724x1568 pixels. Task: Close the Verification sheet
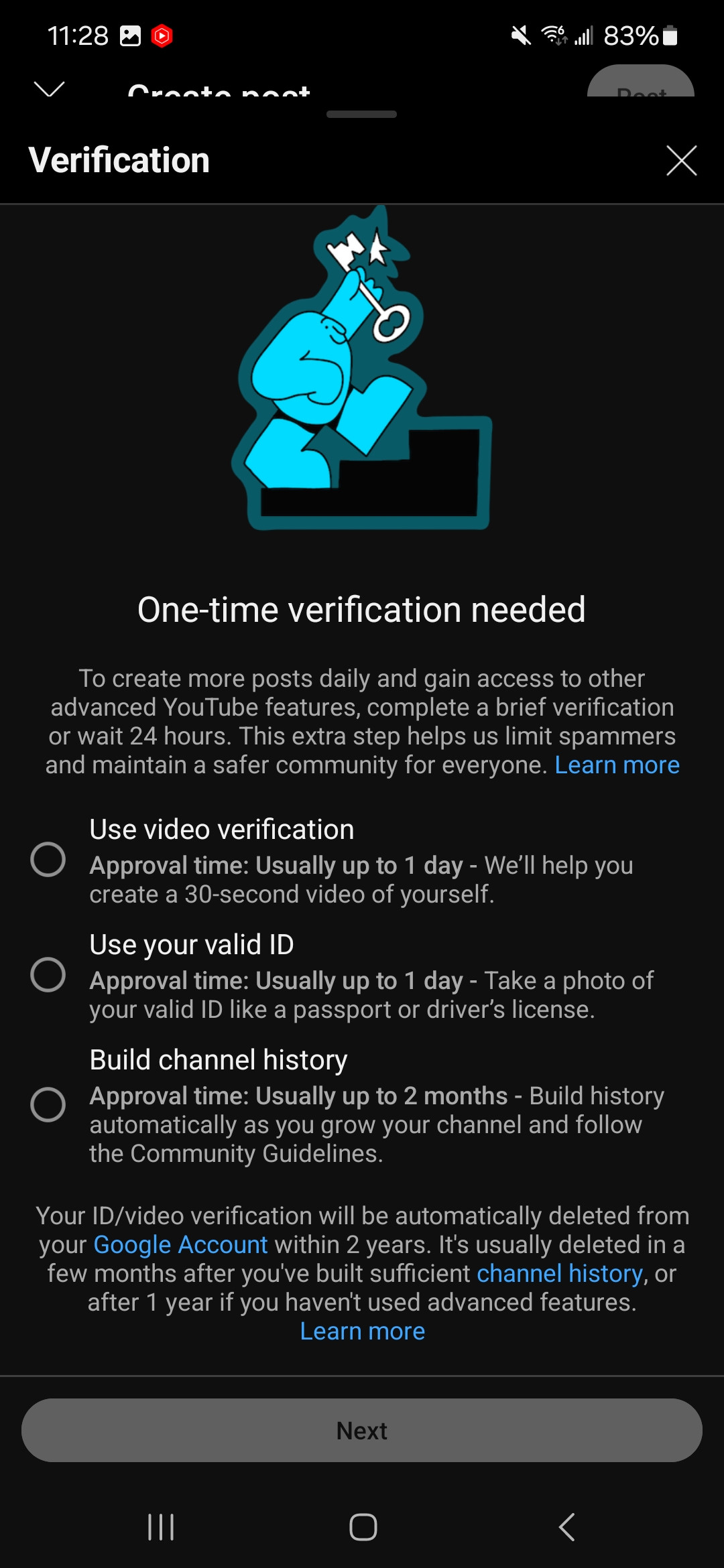pos(681,161)
